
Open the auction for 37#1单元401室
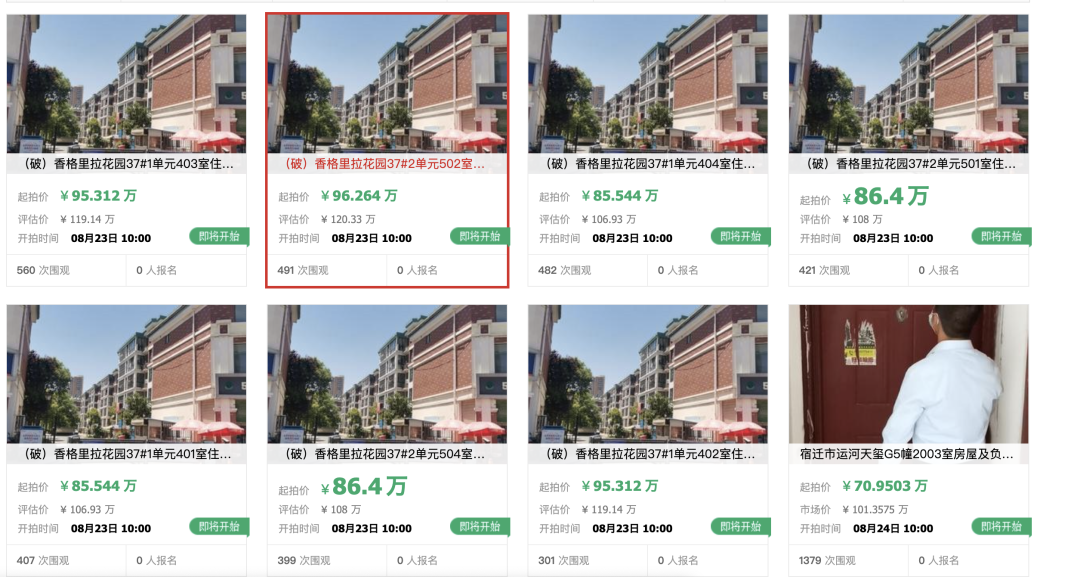[x=127, y=454]
